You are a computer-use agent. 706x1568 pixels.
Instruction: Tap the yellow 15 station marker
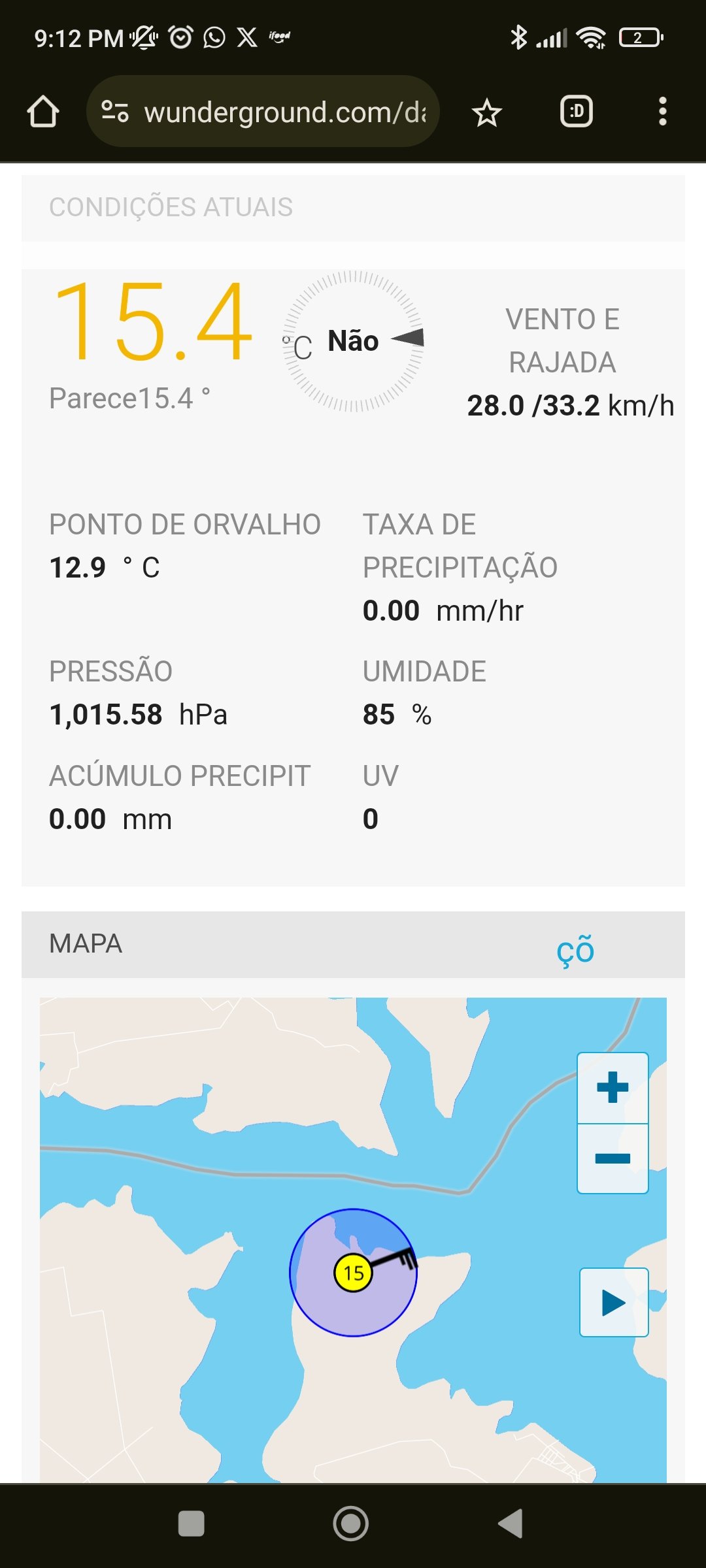(x=354, y=1273)
